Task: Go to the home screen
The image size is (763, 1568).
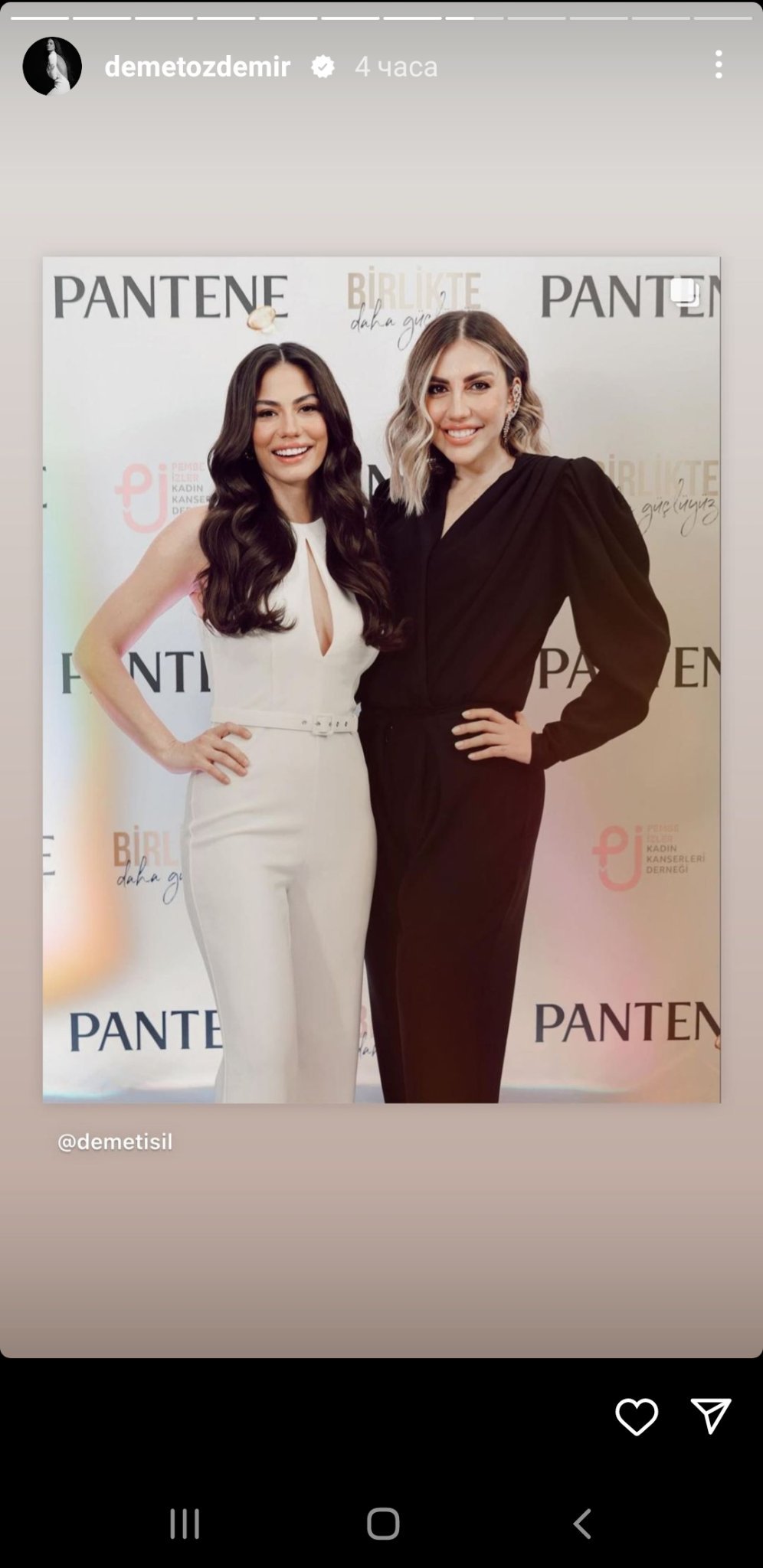Action: coord(382,1523)
